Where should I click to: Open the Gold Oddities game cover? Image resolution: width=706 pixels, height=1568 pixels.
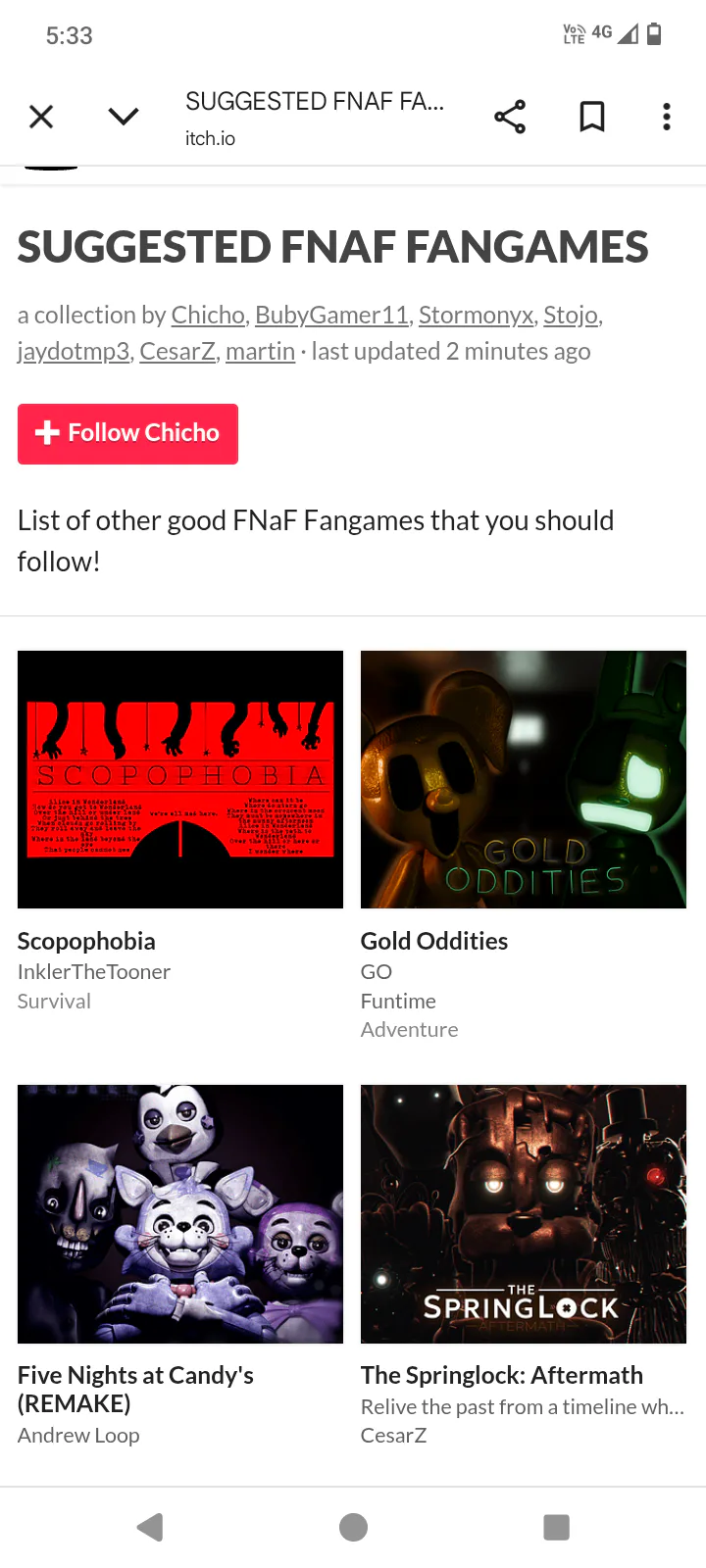tap(524, 779)
